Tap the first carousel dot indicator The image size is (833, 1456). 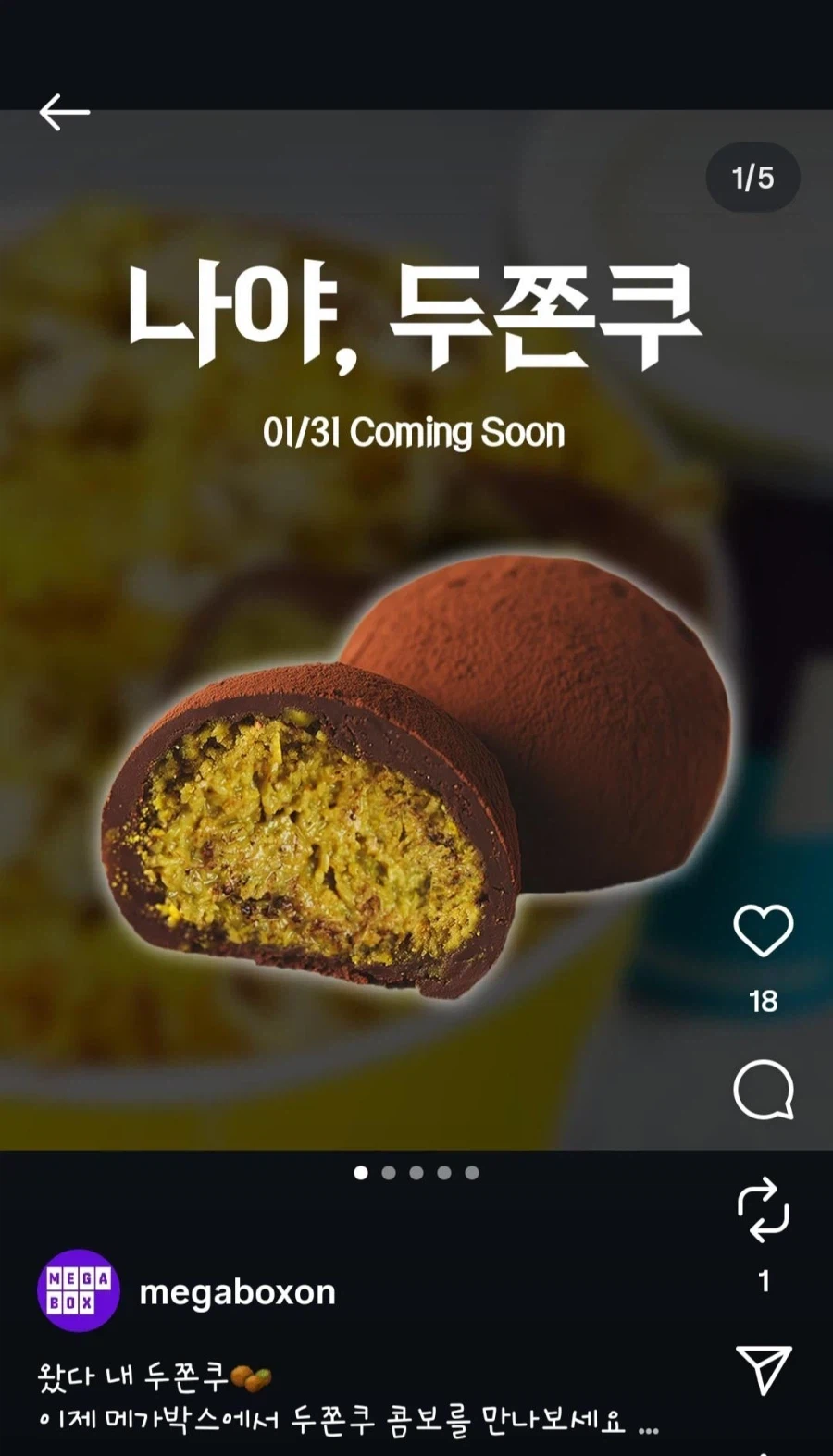(360, 1172)
